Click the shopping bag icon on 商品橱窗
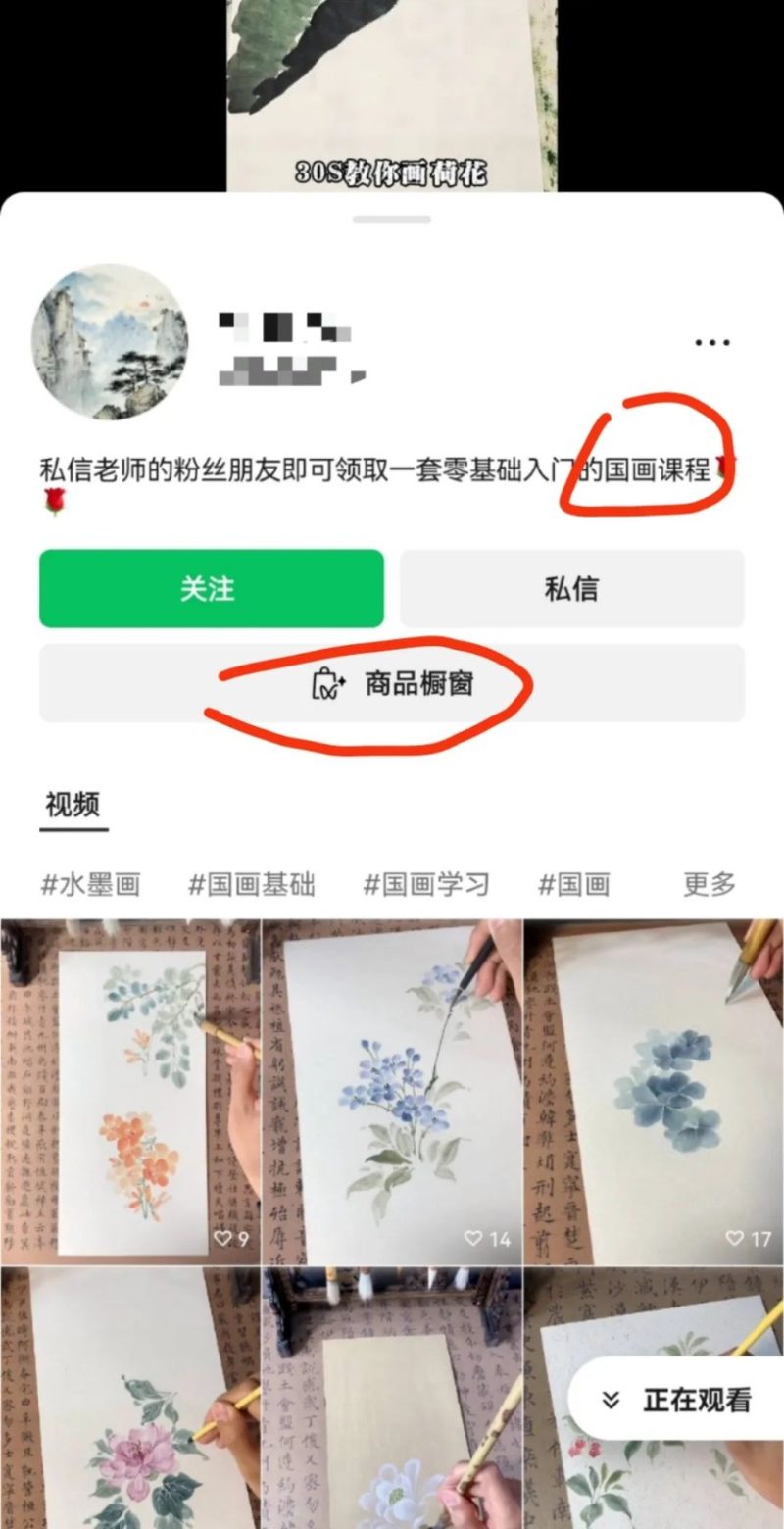 pyautogui.click(x=326, y=686)
